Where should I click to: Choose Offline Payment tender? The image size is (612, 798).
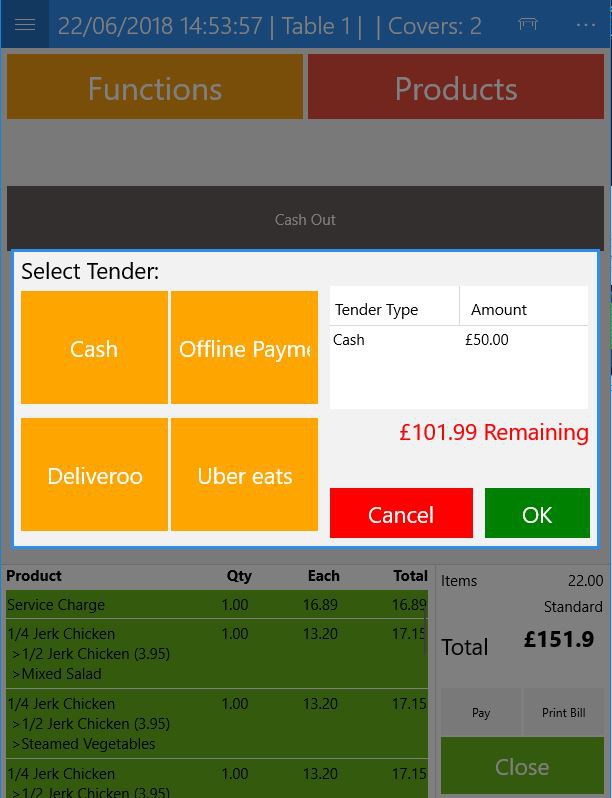tap(244, 348)
